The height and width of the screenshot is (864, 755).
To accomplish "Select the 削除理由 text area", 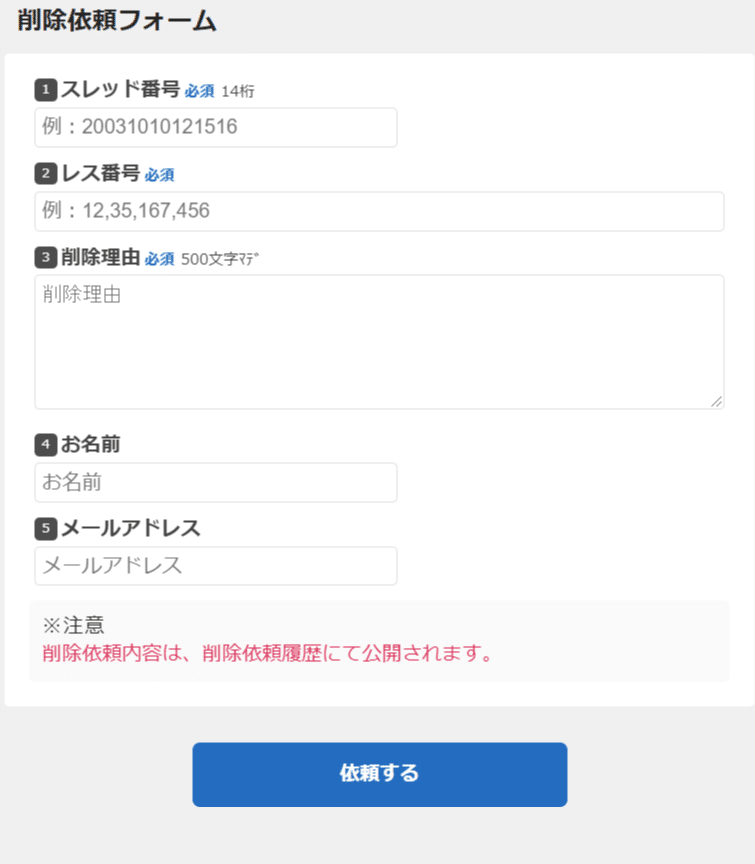I will (379, 342).
